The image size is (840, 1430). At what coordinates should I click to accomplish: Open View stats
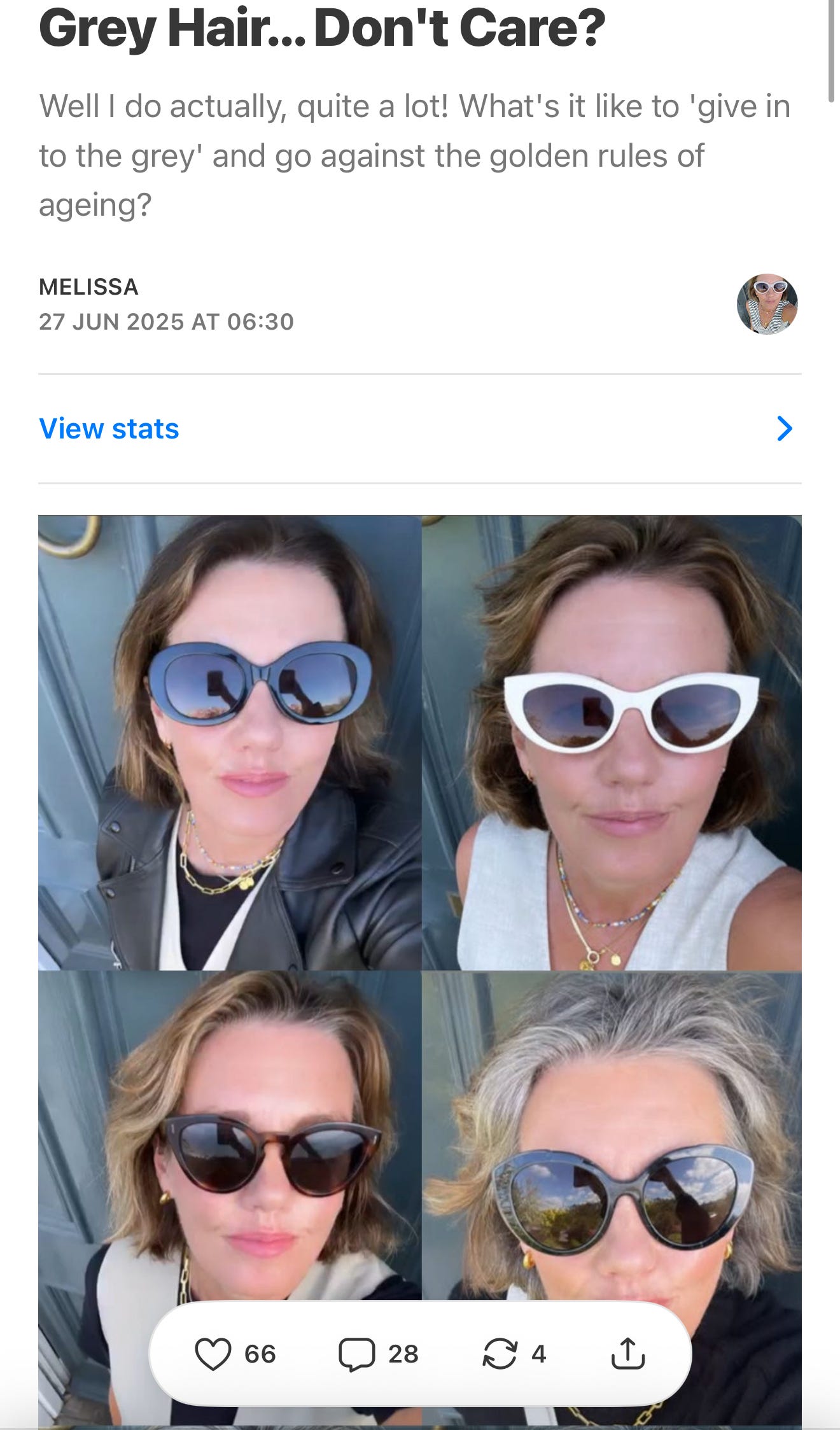point(109,428)
